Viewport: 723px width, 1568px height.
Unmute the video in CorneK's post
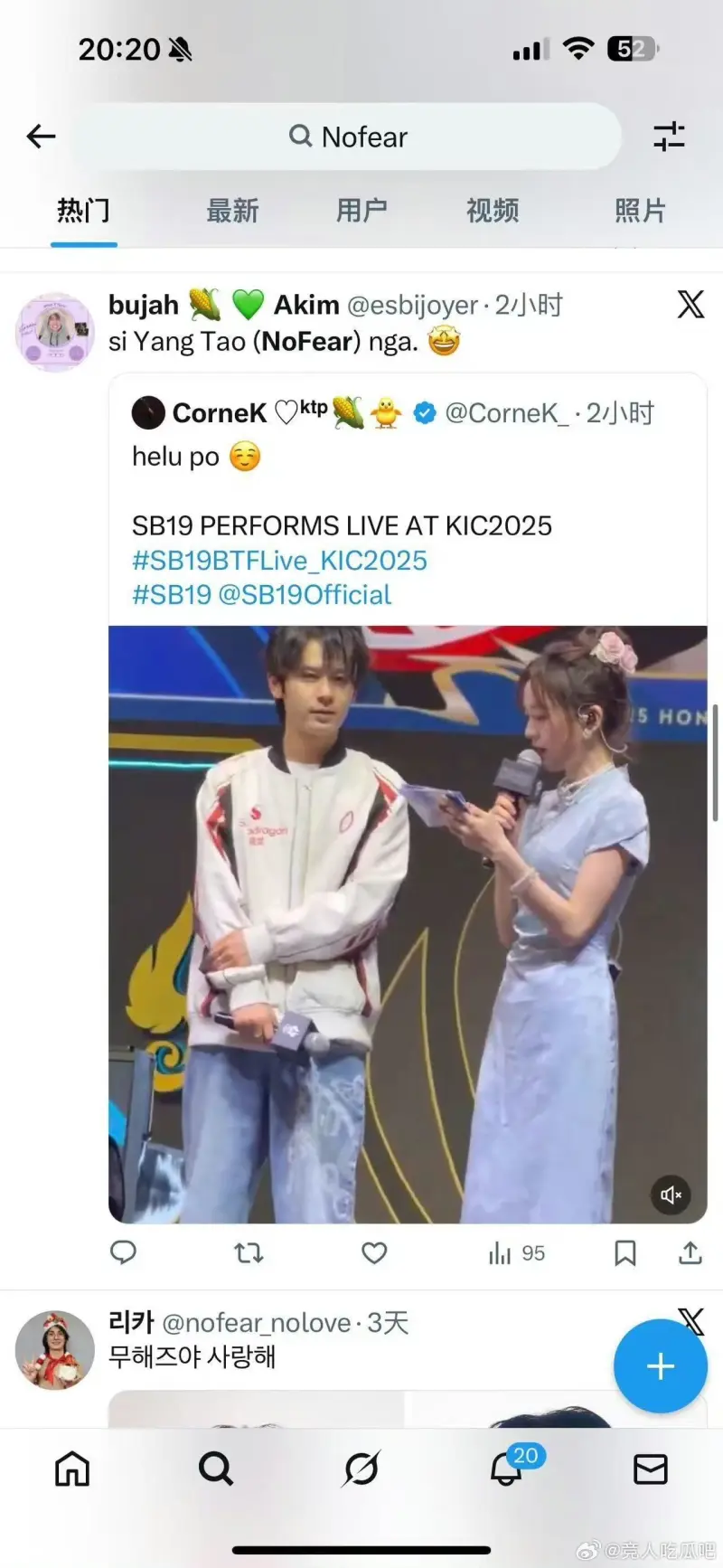[x=671, y=1195]
